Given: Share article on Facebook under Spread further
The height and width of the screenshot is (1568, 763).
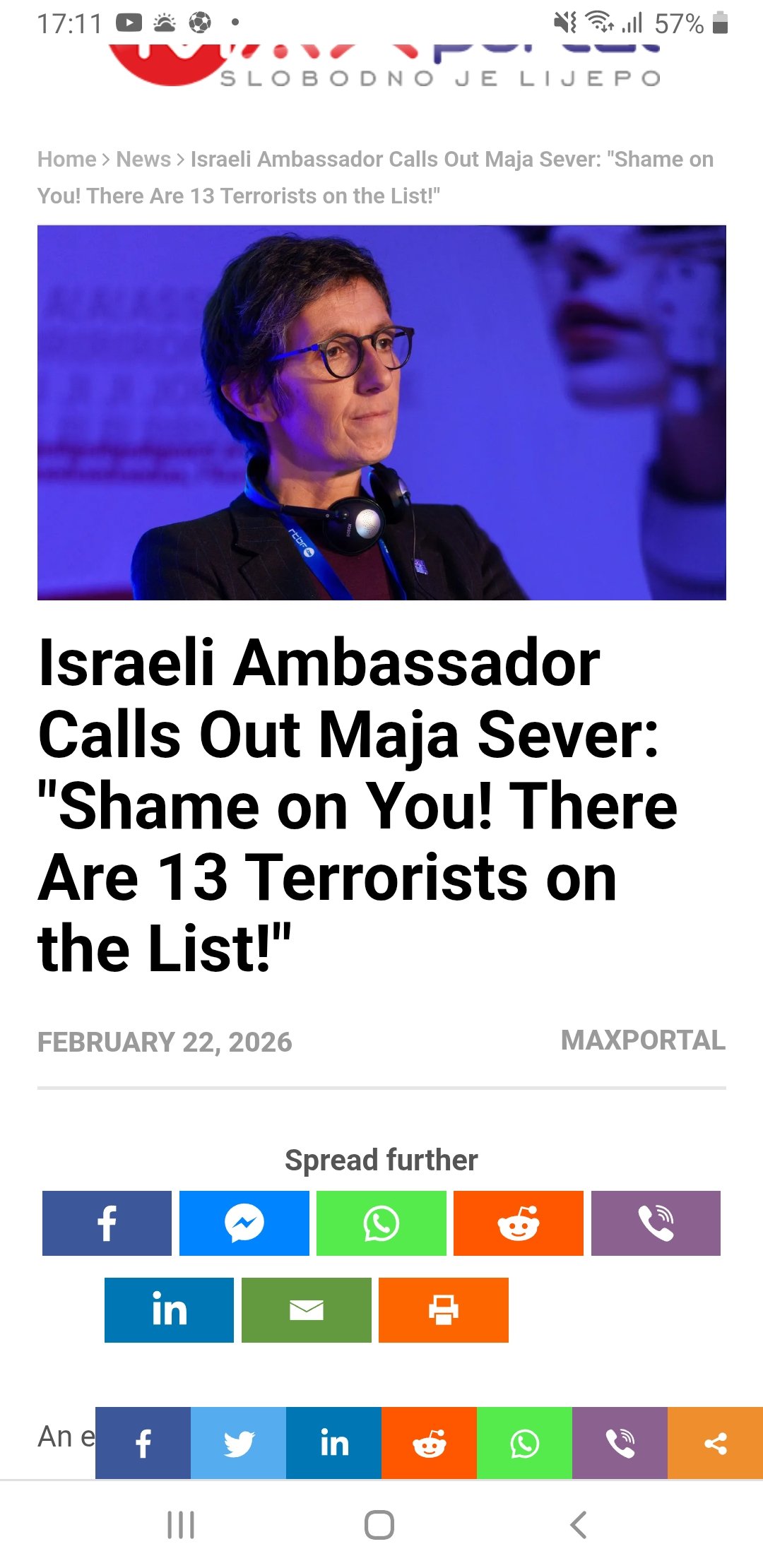Looking at the screenshot, I should (107, 1223).
